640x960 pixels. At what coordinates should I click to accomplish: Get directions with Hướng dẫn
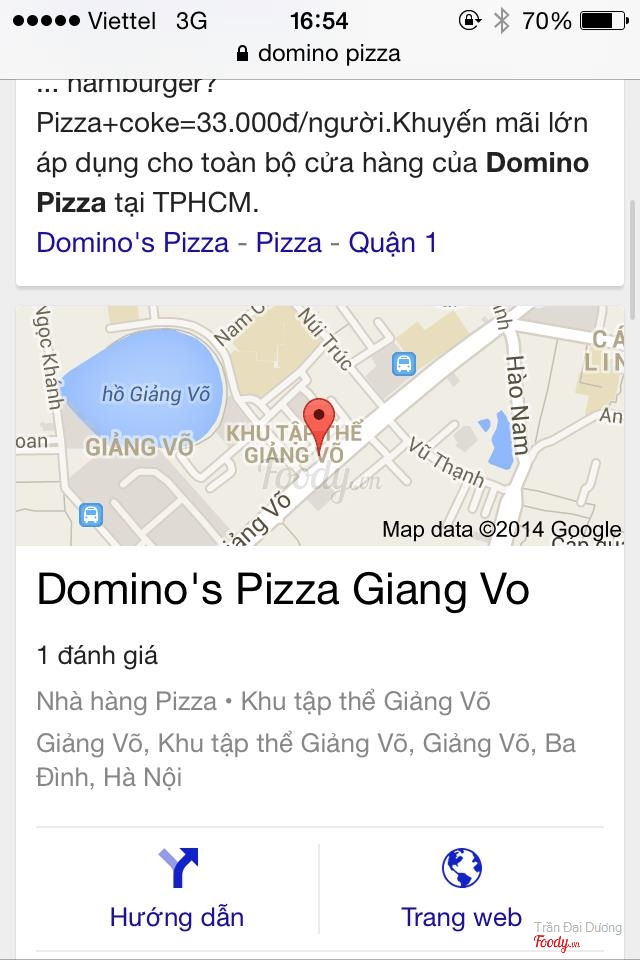[177, 889]
